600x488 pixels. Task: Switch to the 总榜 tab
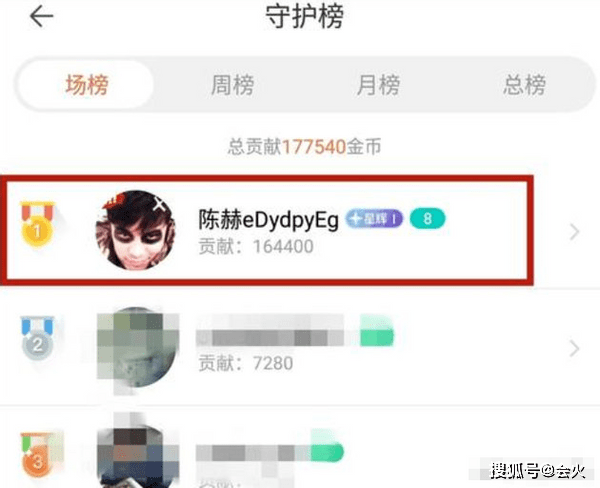[524, 84]
